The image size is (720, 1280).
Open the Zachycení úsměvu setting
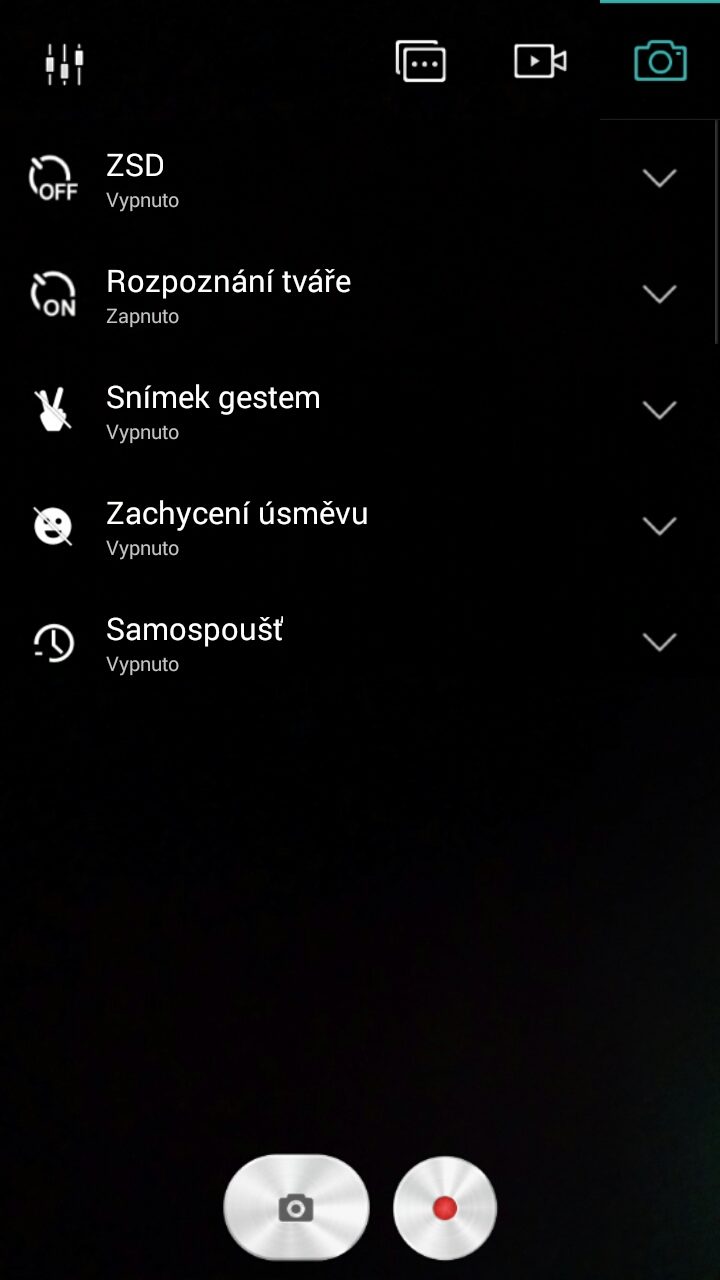click(360, 527)
